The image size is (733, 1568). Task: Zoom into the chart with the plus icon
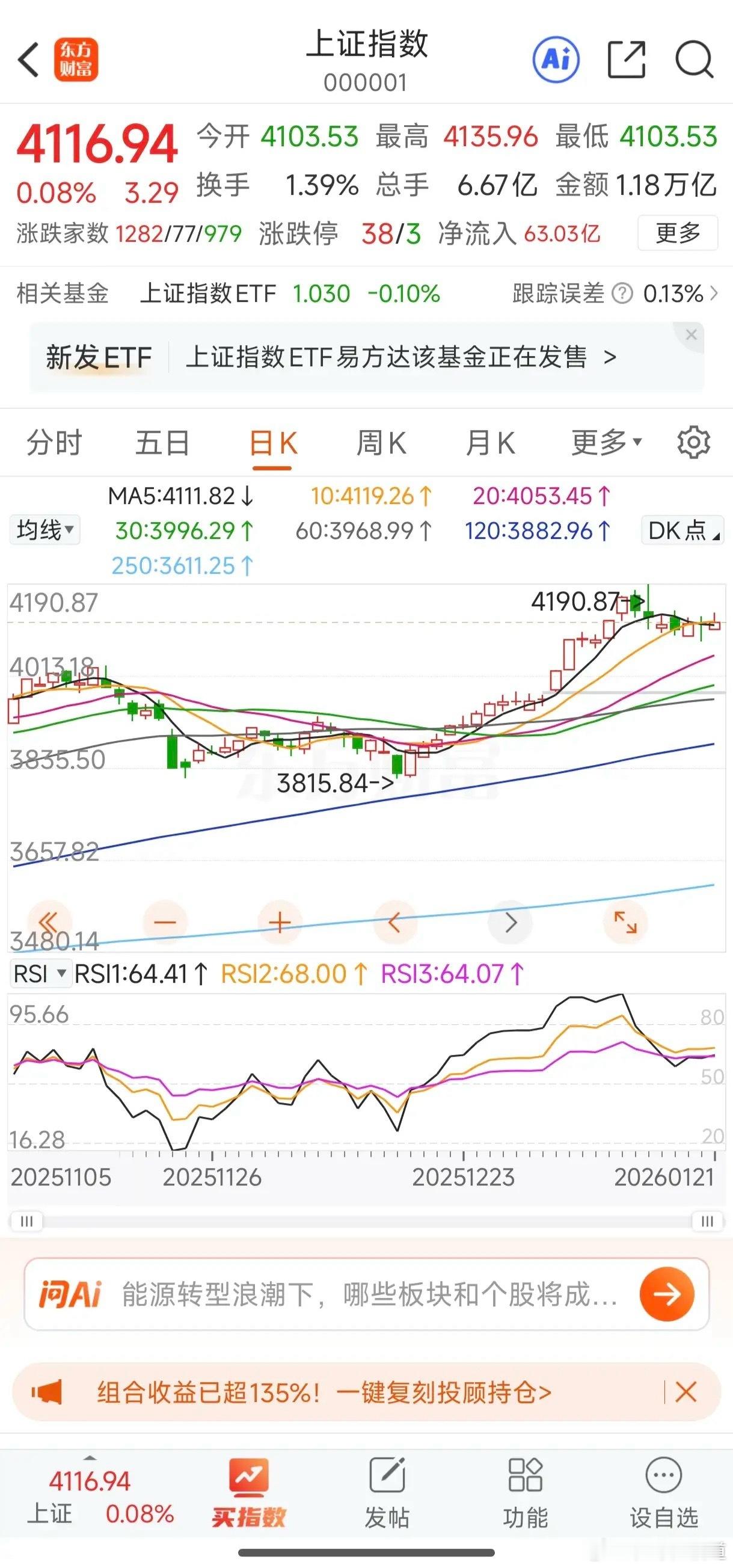(x=278, y=921)
